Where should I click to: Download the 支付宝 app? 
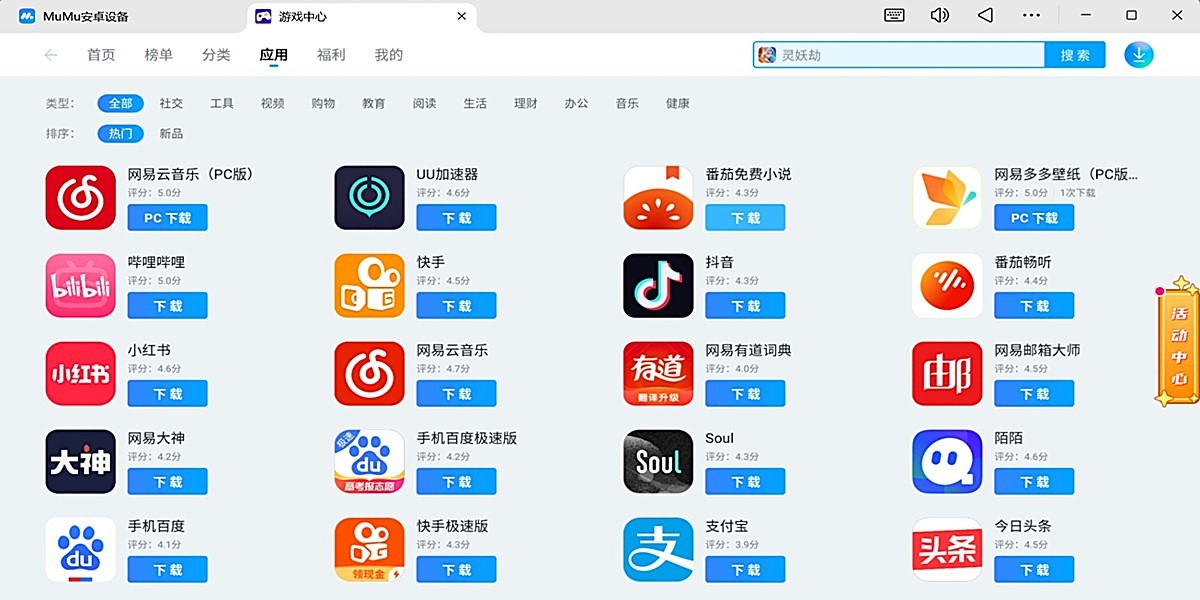(x=745, y=570)
